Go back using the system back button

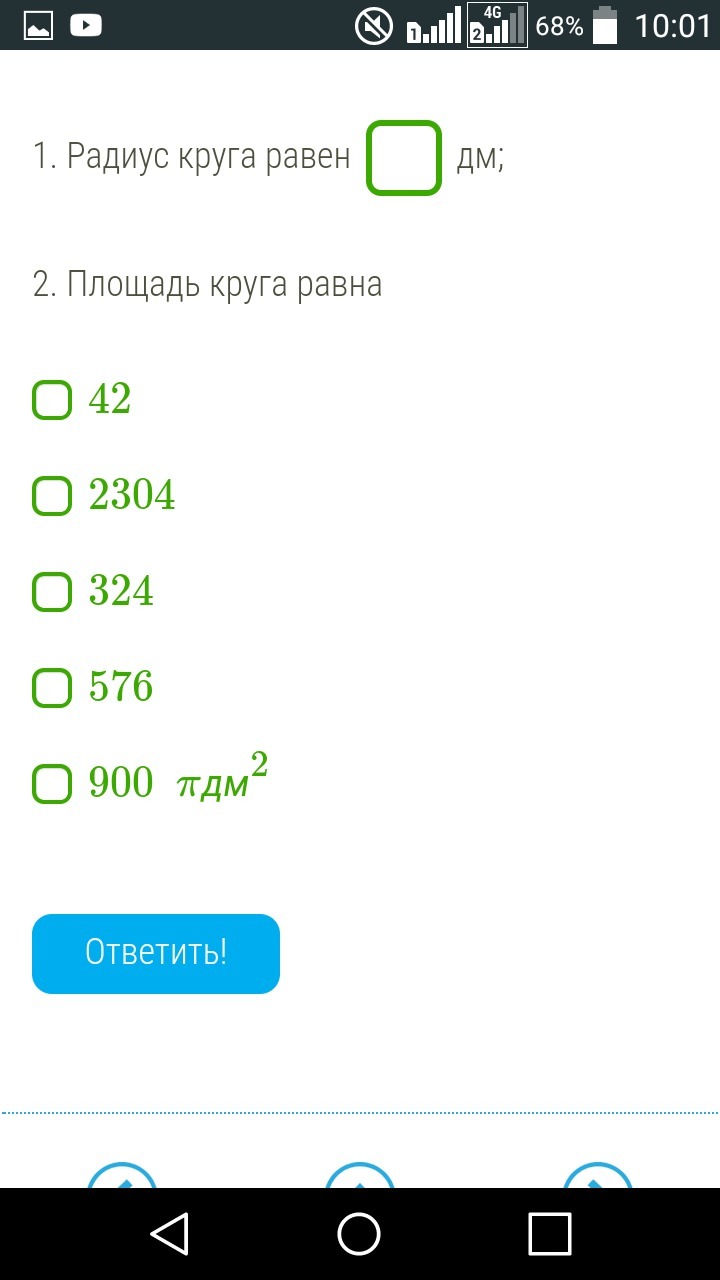coord(171,1234)
